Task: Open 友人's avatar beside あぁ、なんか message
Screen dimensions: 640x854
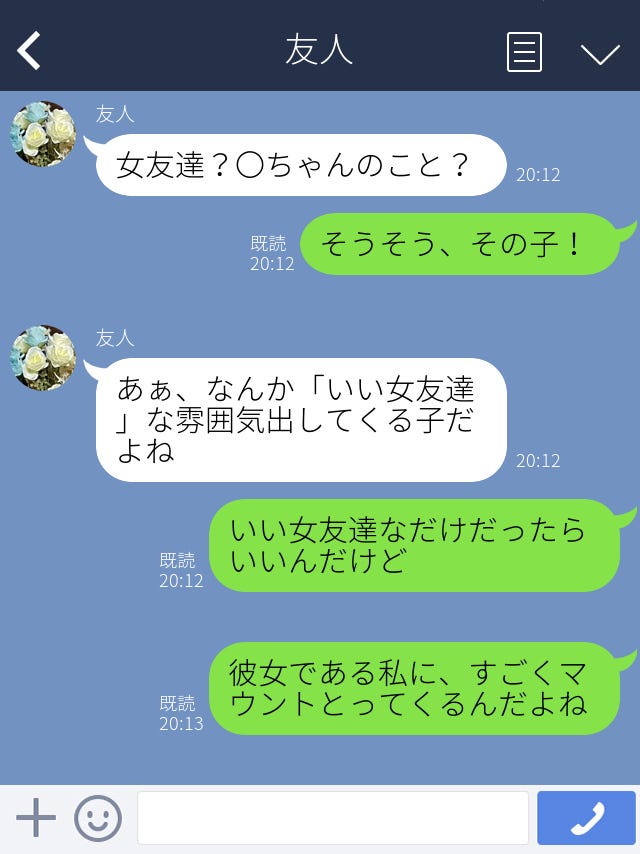Action: click(x=43, y=358)
